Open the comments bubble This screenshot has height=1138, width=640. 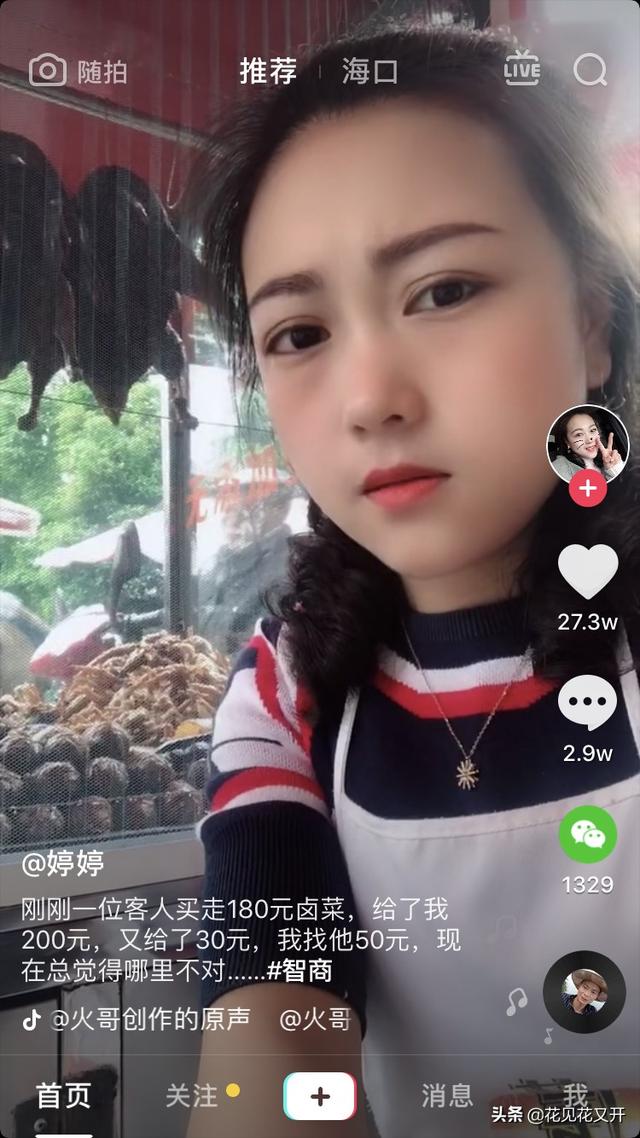pos(588,702)
